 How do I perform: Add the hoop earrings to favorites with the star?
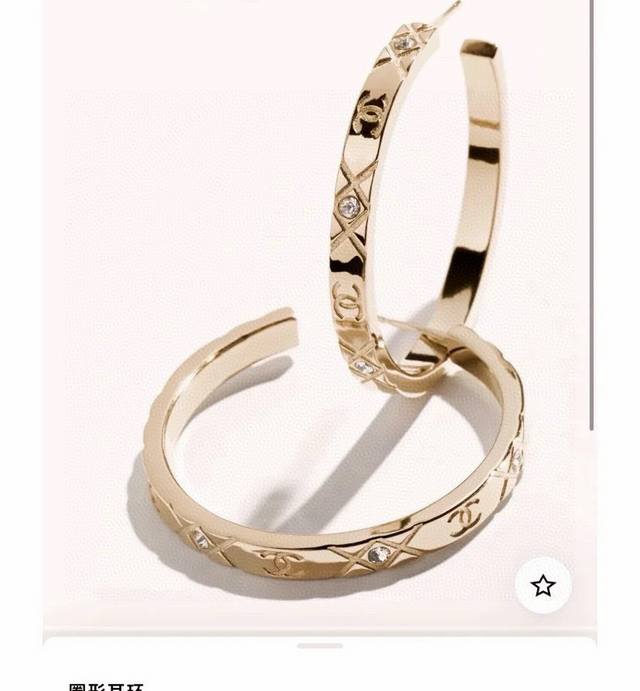(x=543, y=585)
